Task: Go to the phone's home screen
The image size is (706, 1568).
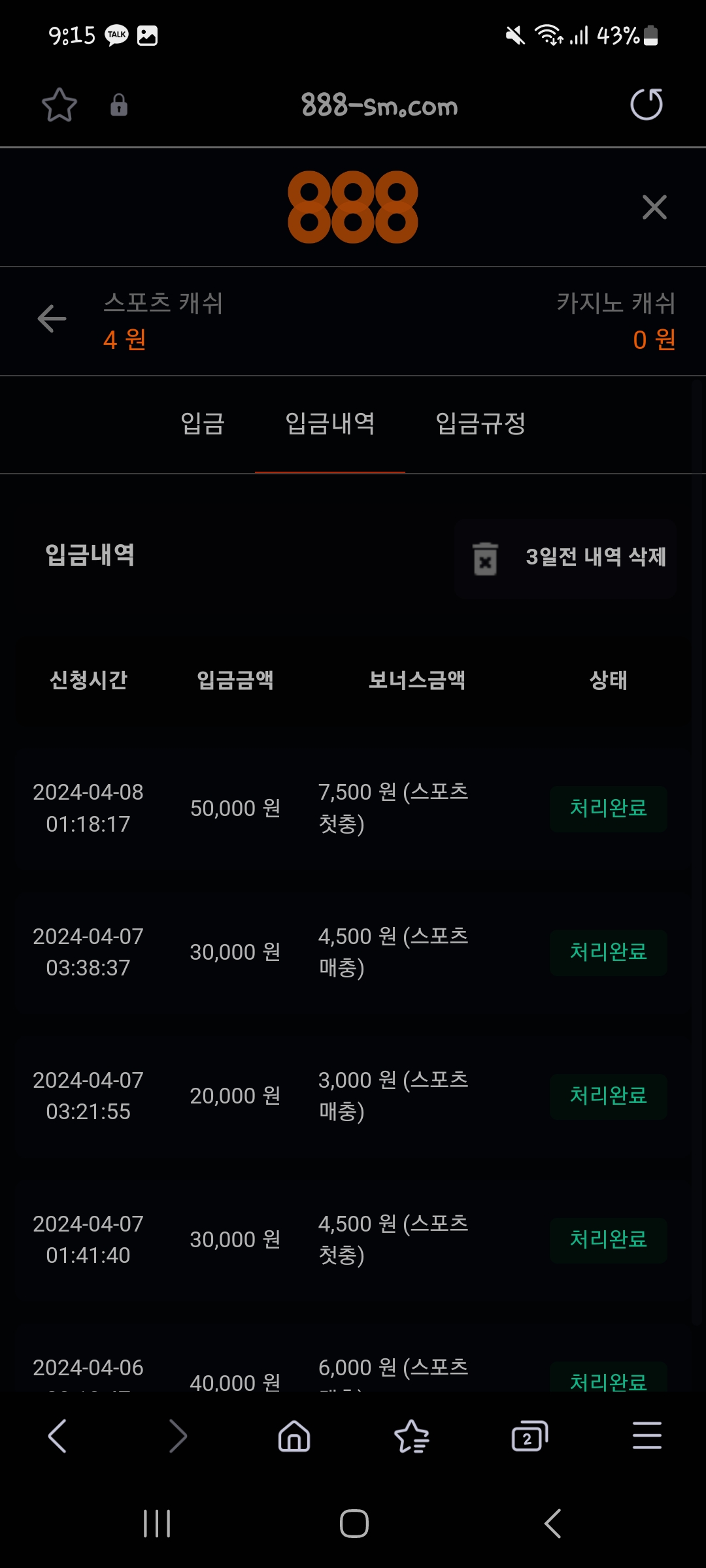Action: pyautogui.click(x=354, y=1524)
